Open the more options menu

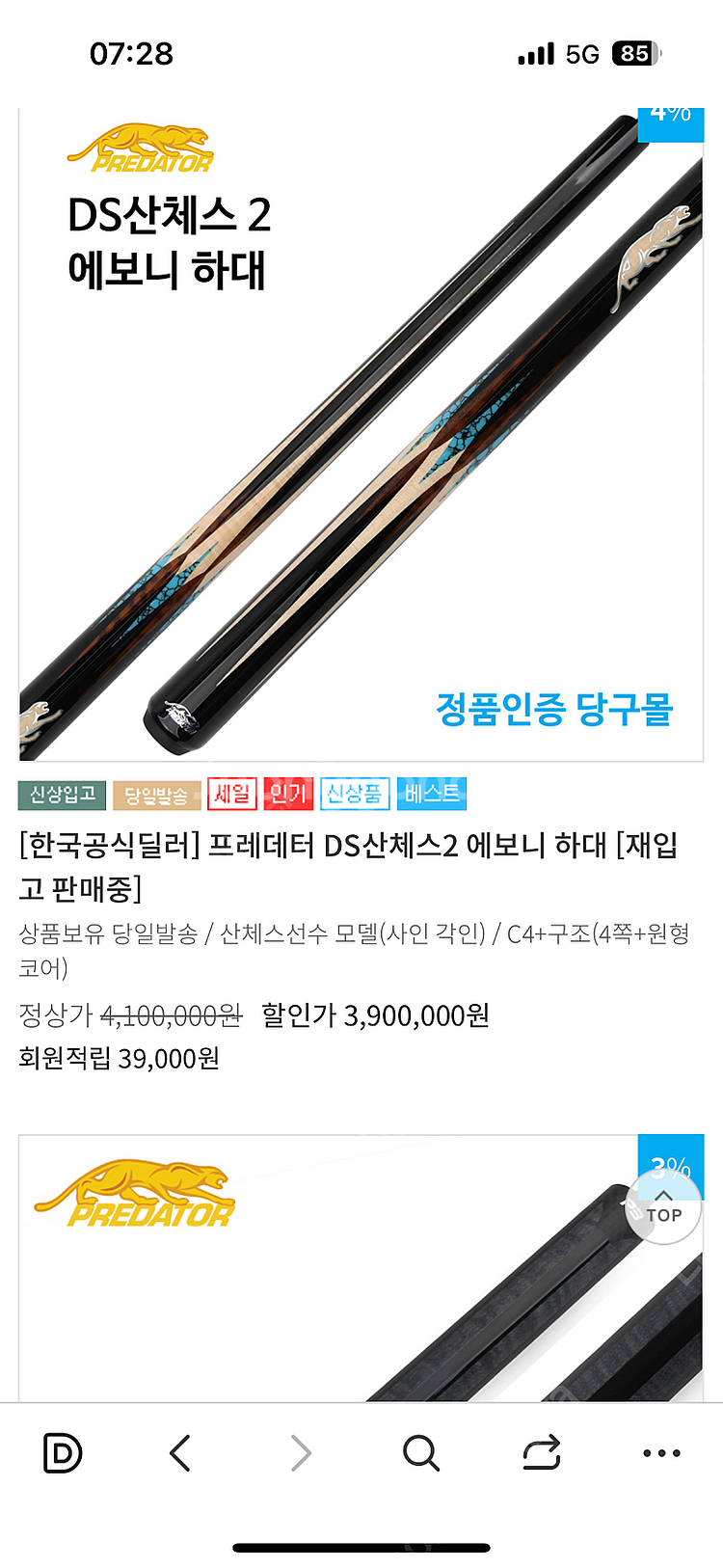pos(661,1453)
